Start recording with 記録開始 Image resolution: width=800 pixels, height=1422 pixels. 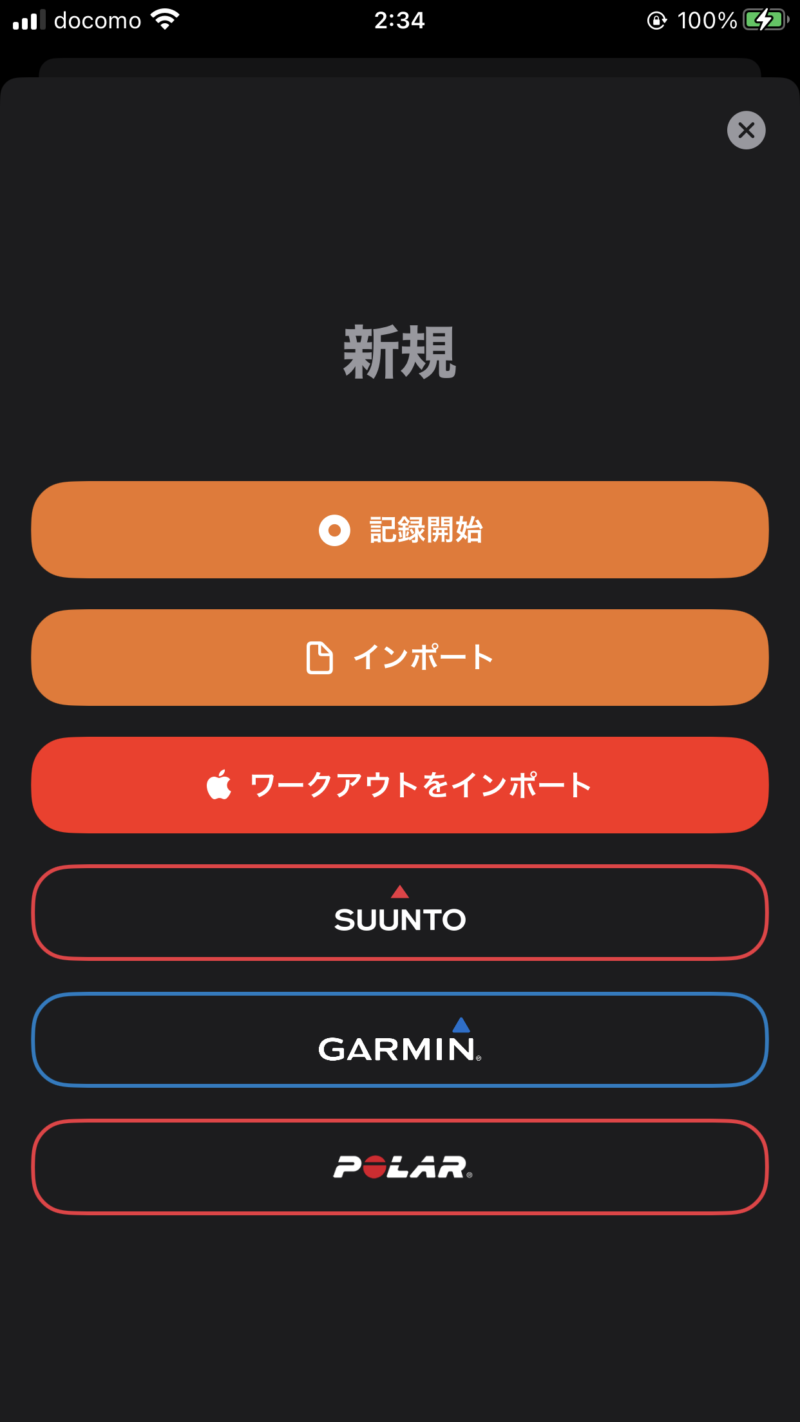tap(400, 530)
